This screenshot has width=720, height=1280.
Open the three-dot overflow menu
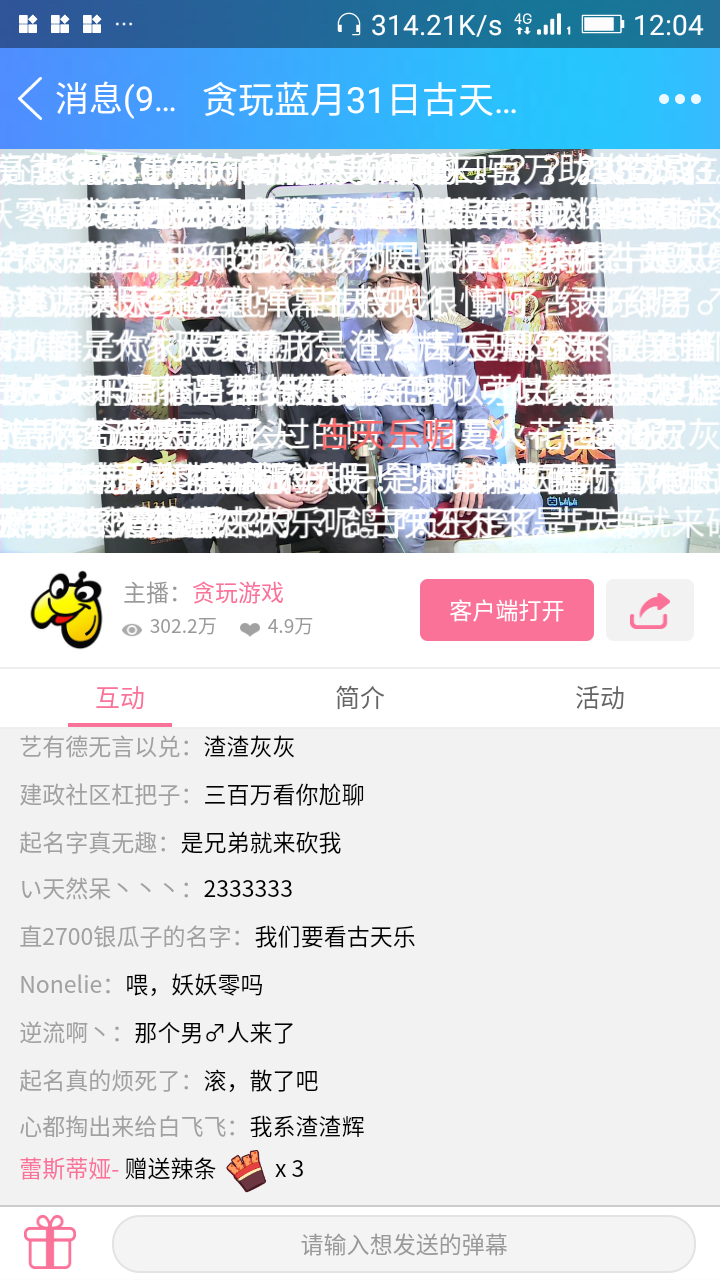click(x=680, y=99)
